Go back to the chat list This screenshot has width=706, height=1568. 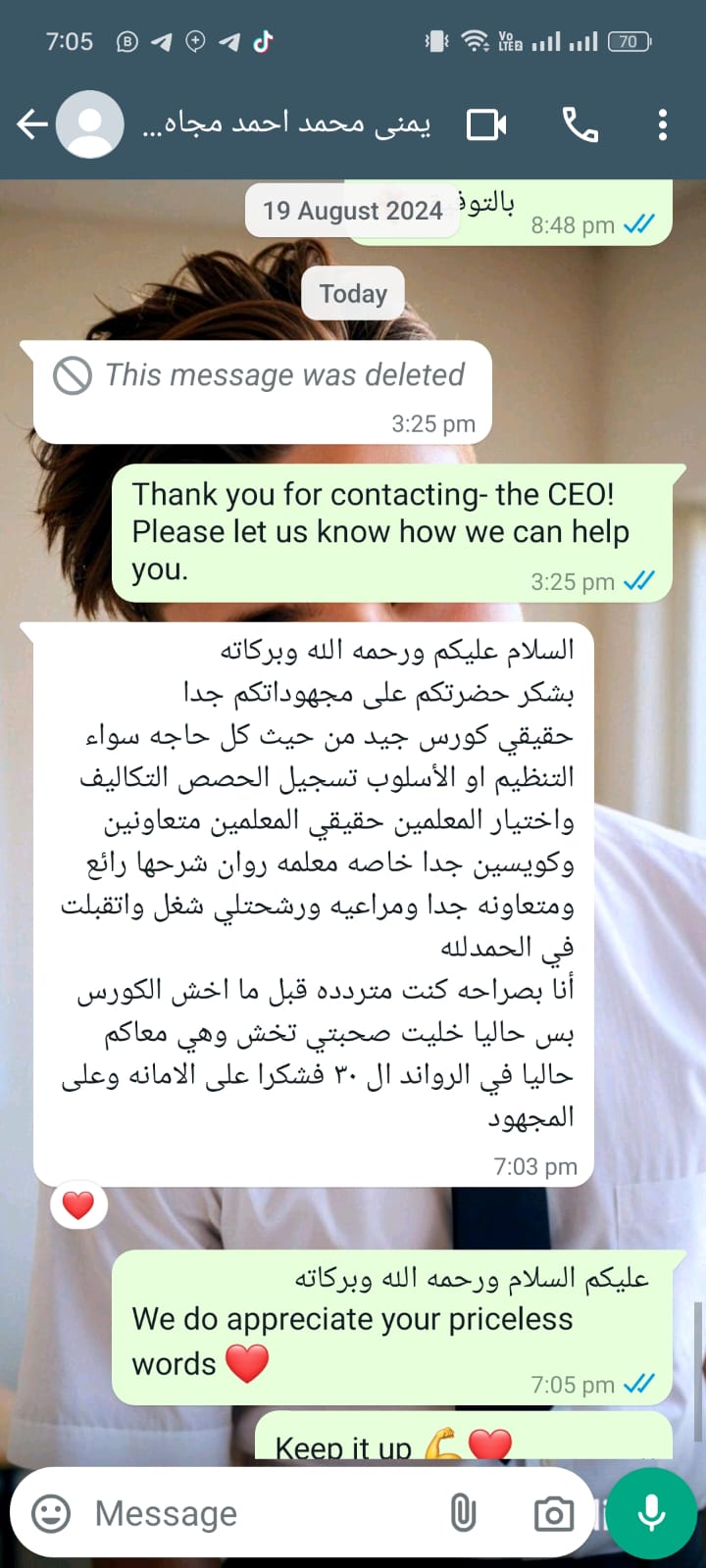[31, 124]
